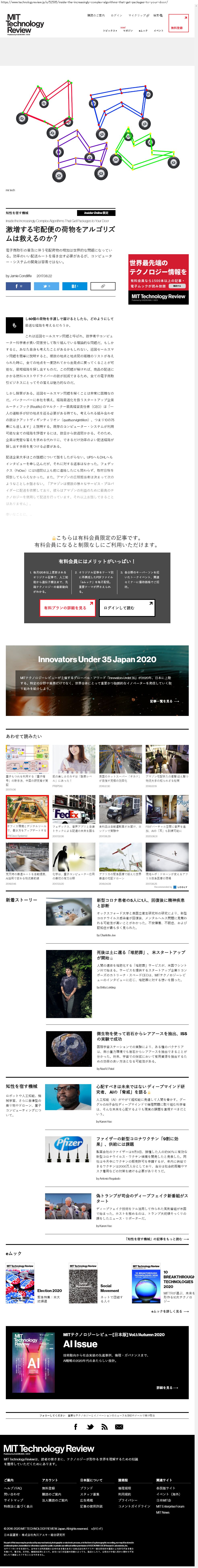The height and width of the screenshot is (1568, 198).
Task: Tap ログインして読む button
Action: (x=127, y=608)
